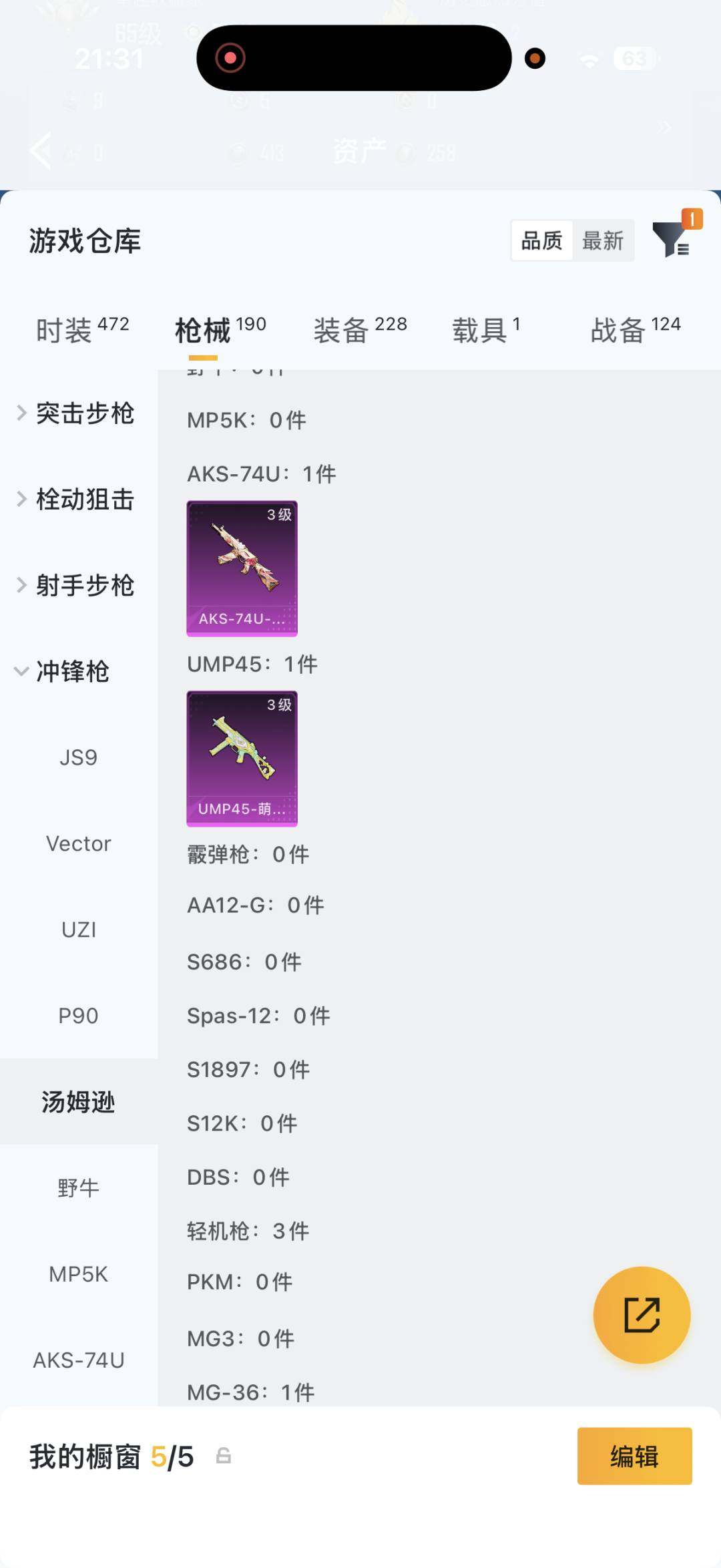Select the 汤姆逊 category in sidebar

pos(78,1103)
